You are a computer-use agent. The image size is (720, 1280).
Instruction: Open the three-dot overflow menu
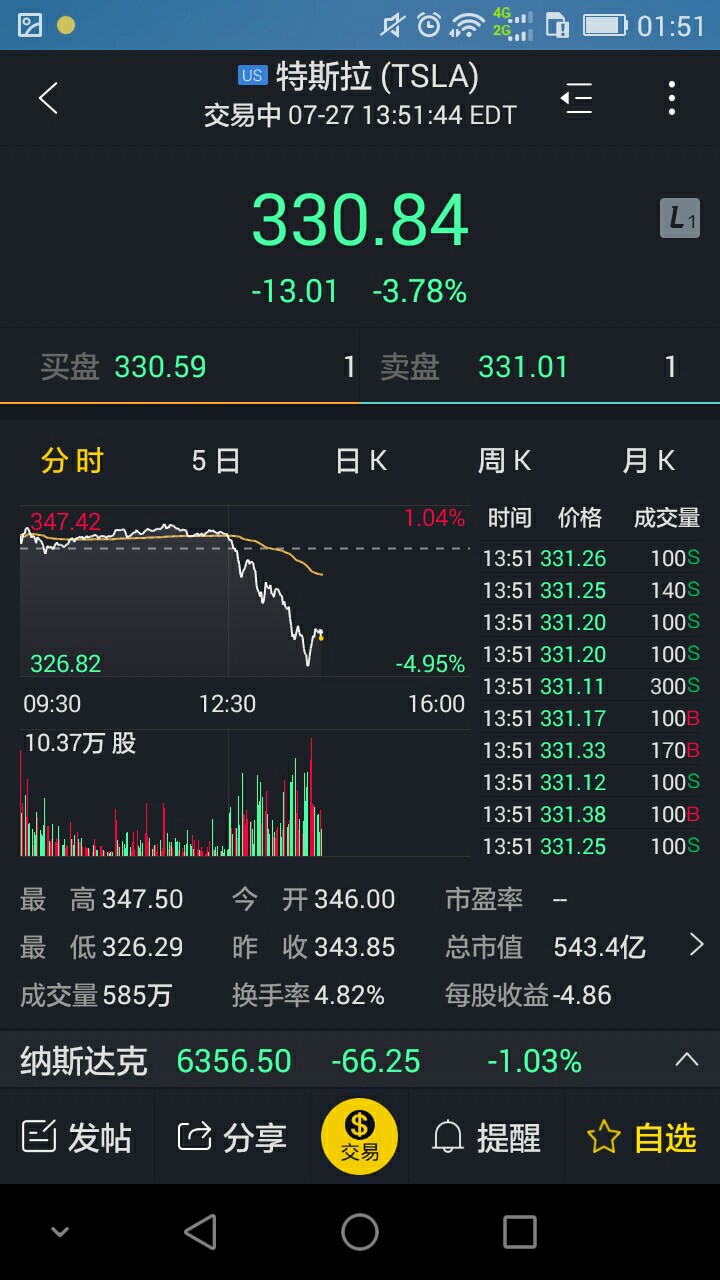tap(672, 98)
